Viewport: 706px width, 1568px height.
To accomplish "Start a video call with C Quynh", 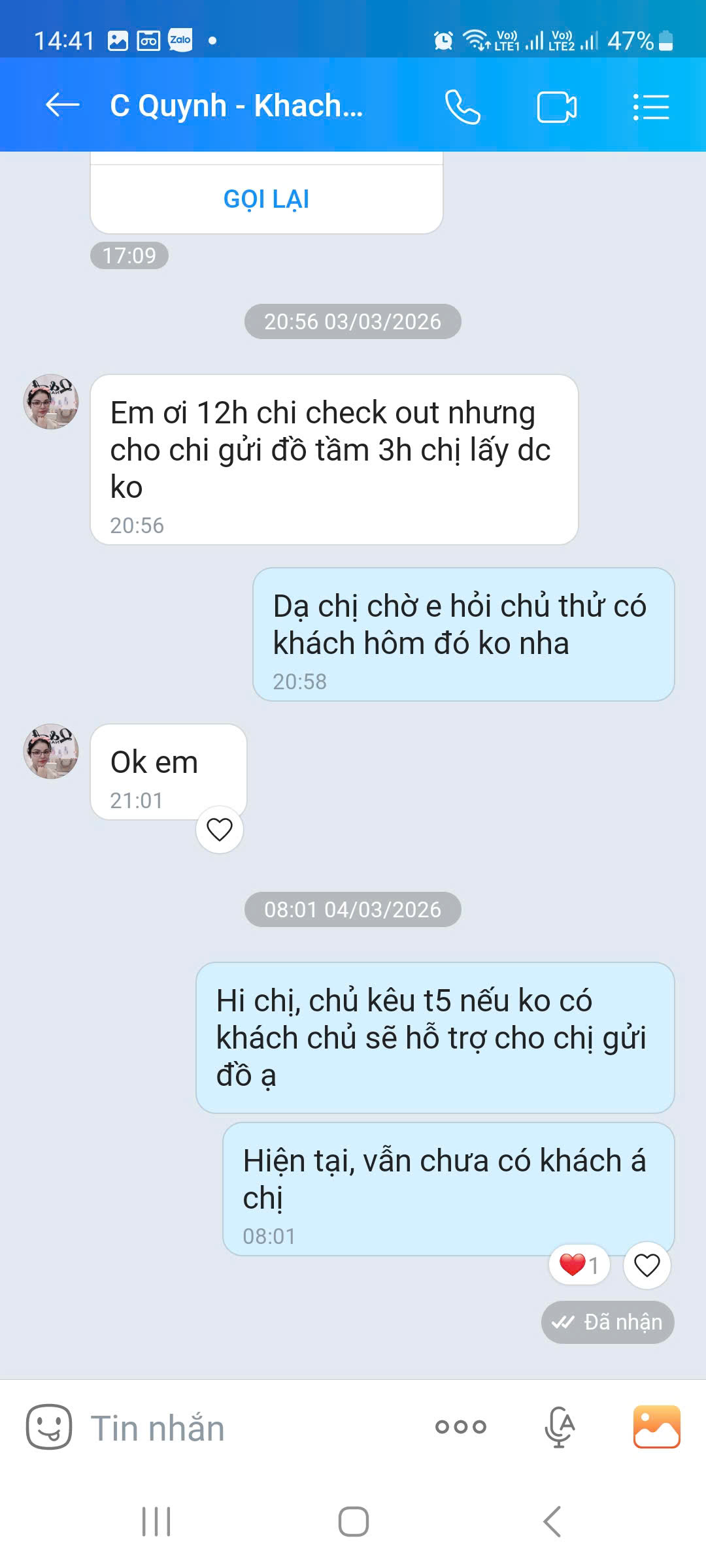I will [556, 107].
